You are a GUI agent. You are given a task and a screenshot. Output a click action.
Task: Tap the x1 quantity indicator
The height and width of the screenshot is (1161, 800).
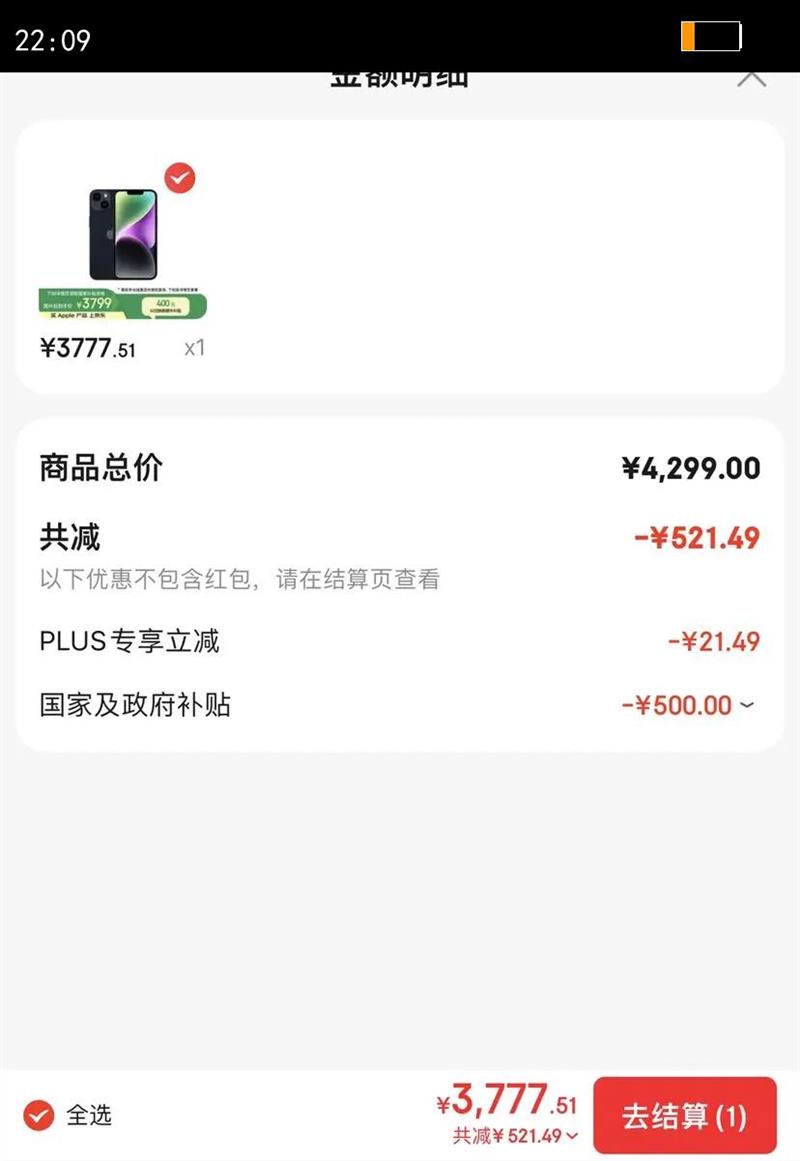pos(196,351)
